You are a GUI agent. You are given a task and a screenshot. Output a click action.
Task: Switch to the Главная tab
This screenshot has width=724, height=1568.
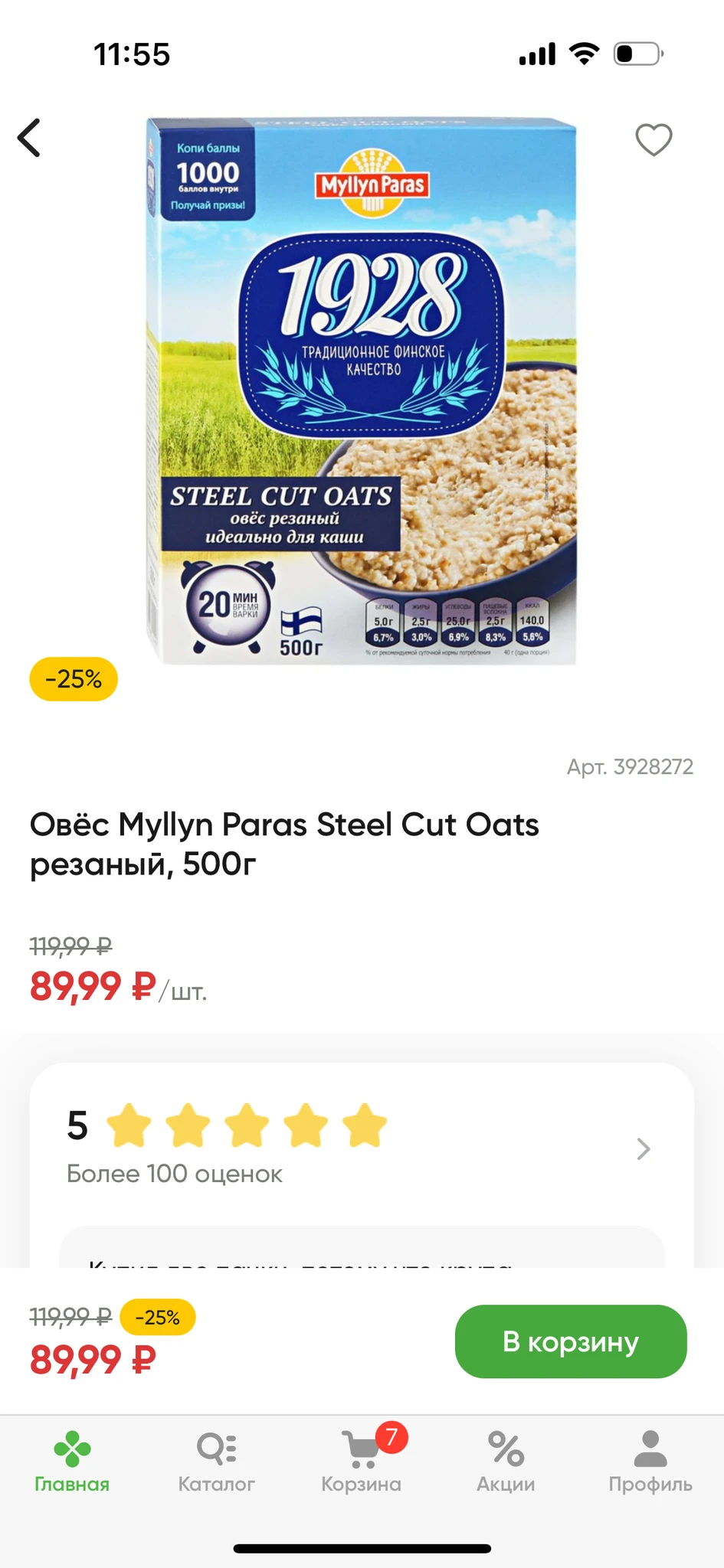(x=72, y=1462)
